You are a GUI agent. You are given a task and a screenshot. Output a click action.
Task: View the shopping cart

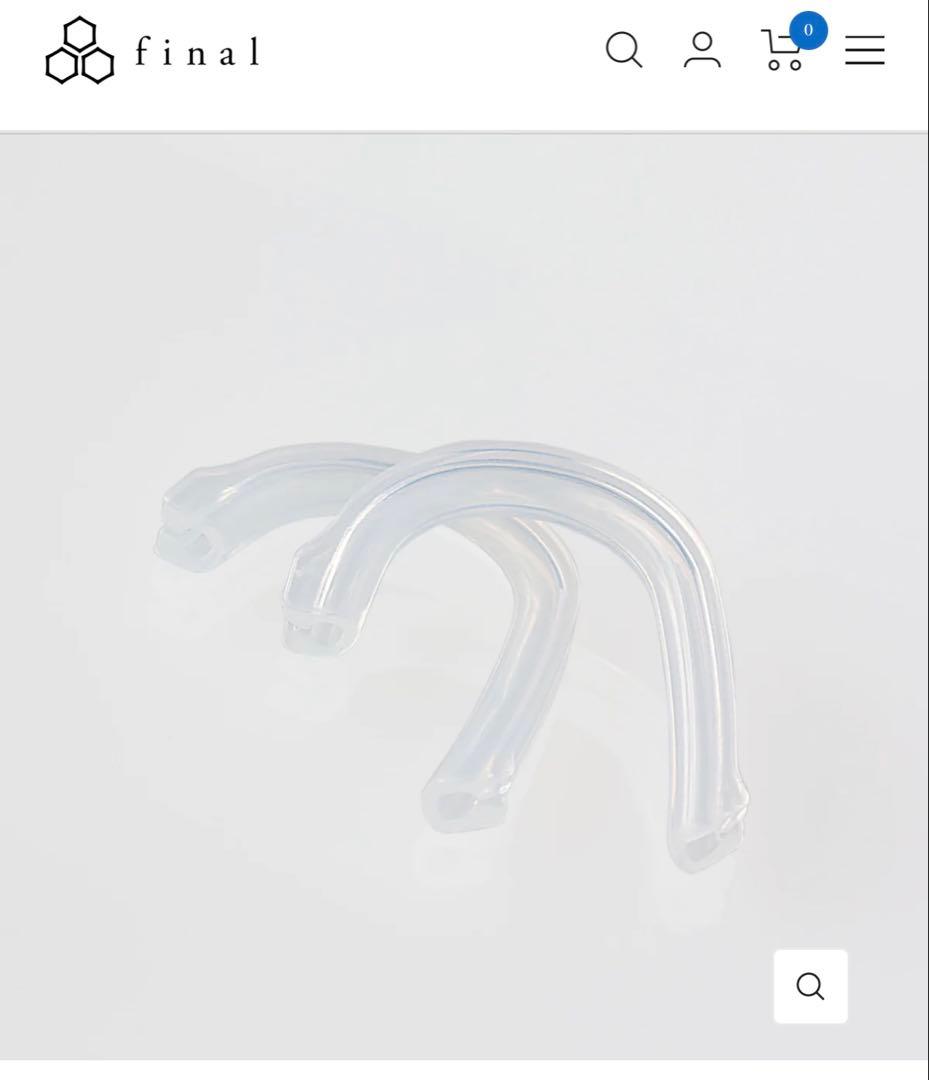click(x=784, y=50)
